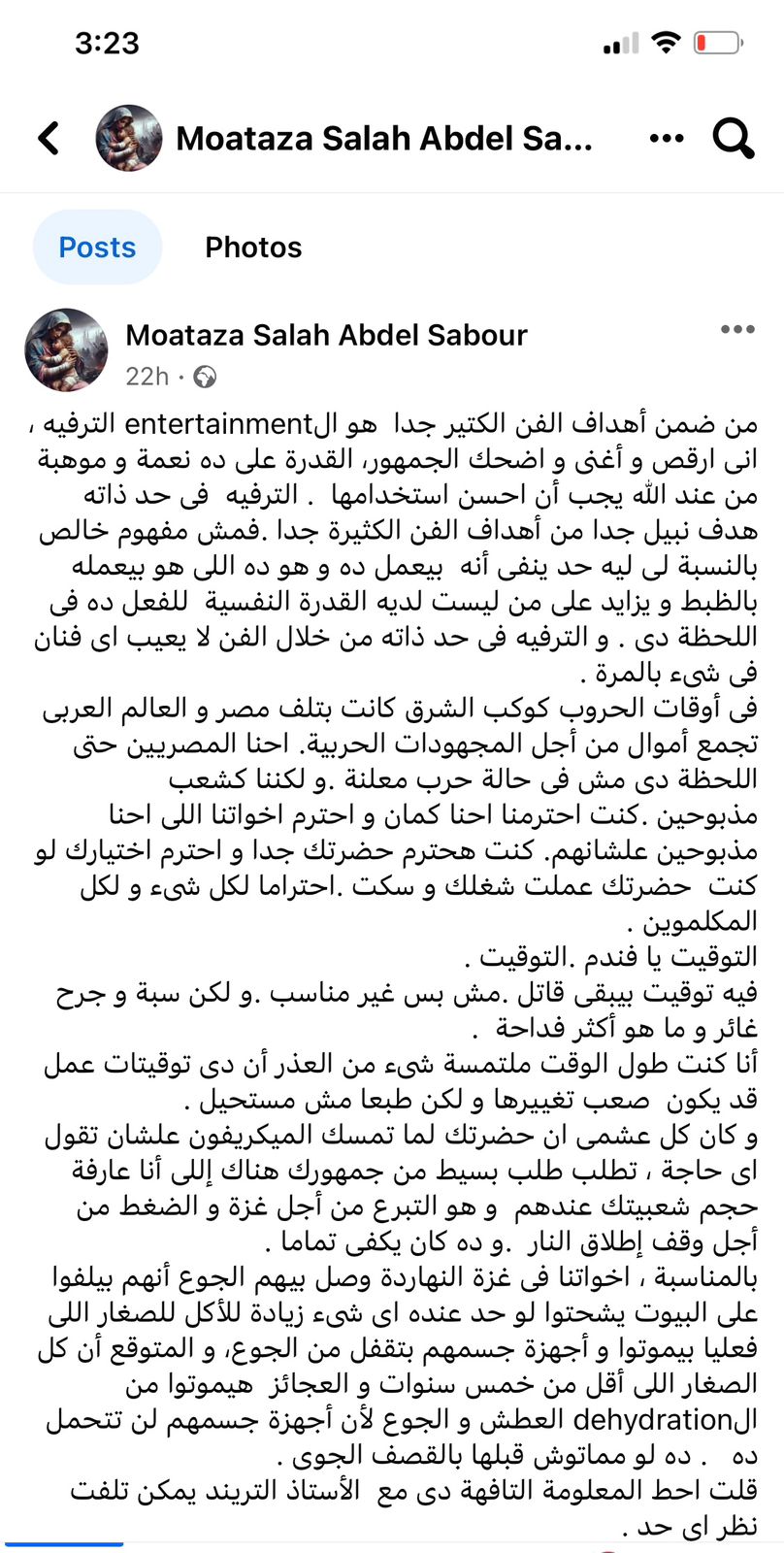The image size is (784, 1553).
Task: Open the profile options menu in the header
Action: tap(666, 139)
